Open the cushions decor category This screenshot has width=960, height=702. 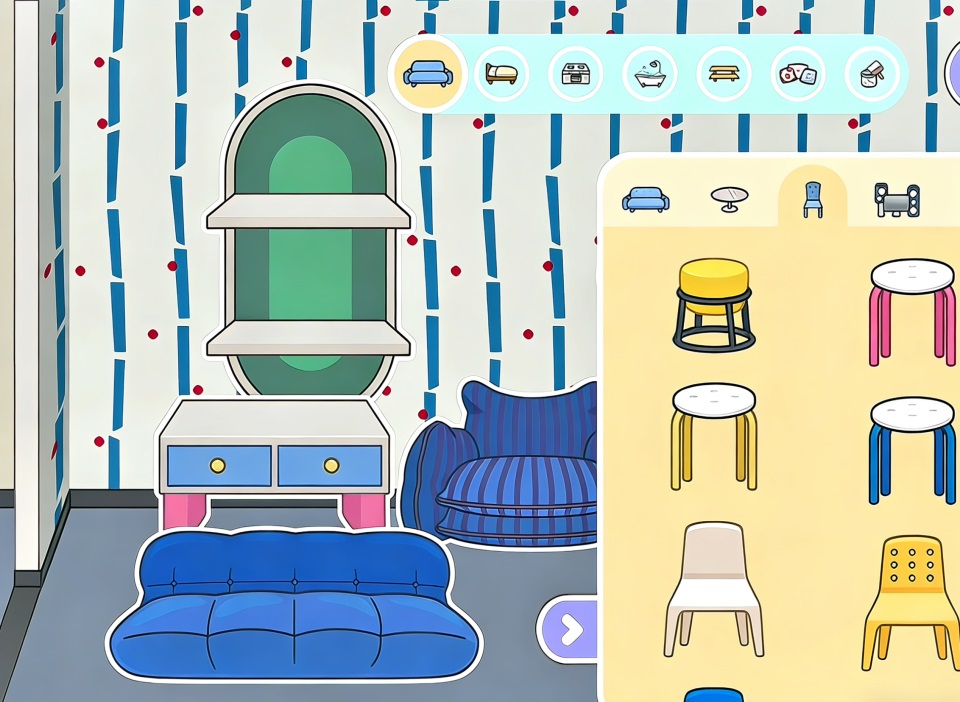(x=797, y=74)
